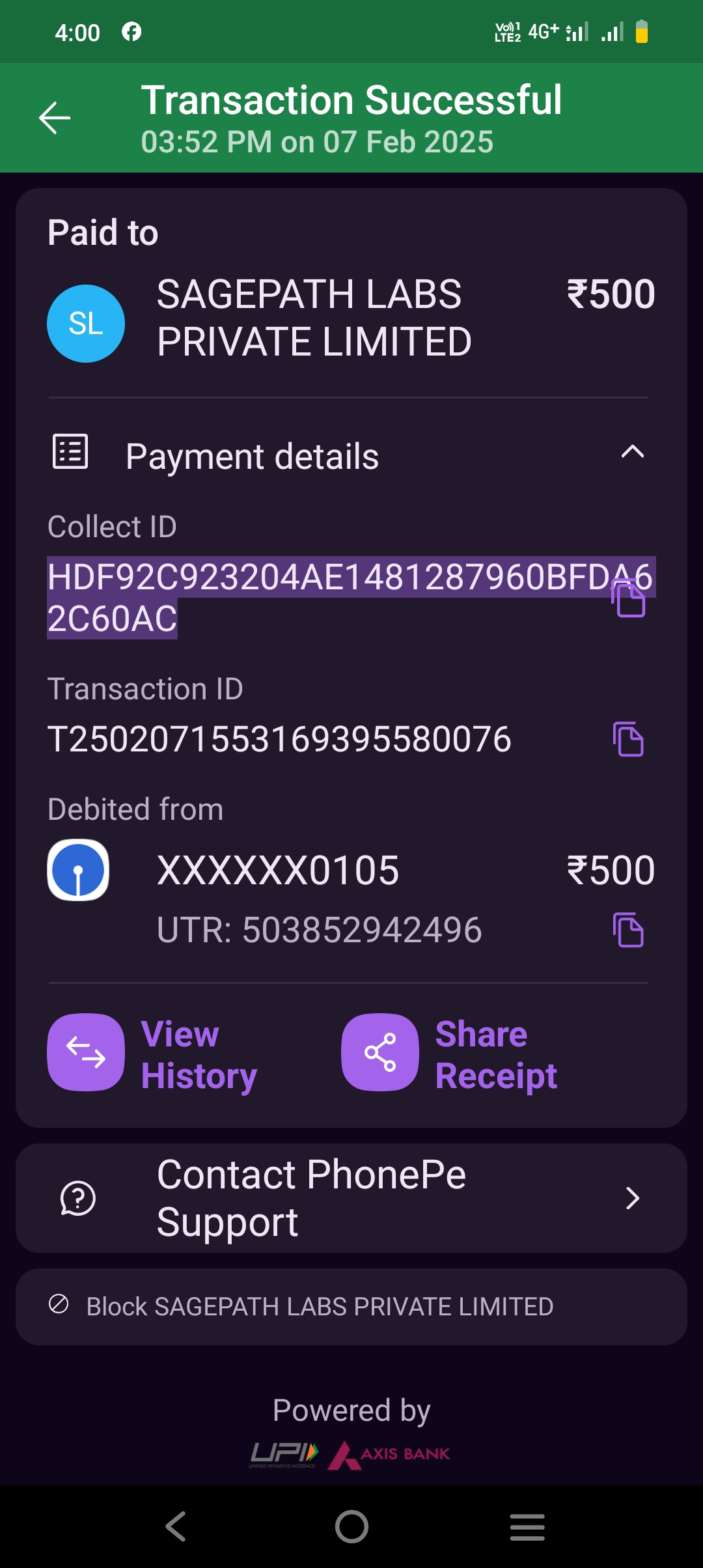Share the payment receipt
This screenshot has width=703, height=1568.
450,1053
